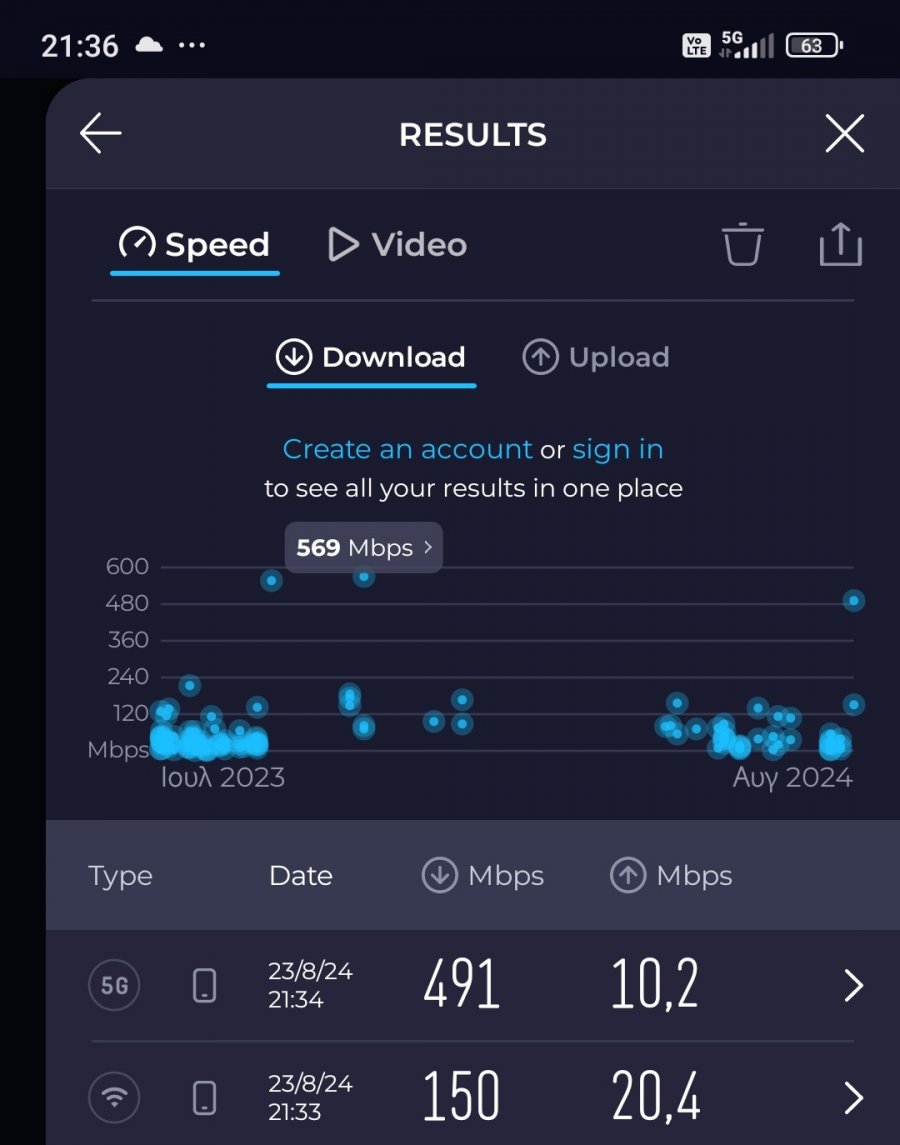Expand details of the 491 Mbps result
The width and height of the screenshot is (900, 1145).
(x=855, y=985)
